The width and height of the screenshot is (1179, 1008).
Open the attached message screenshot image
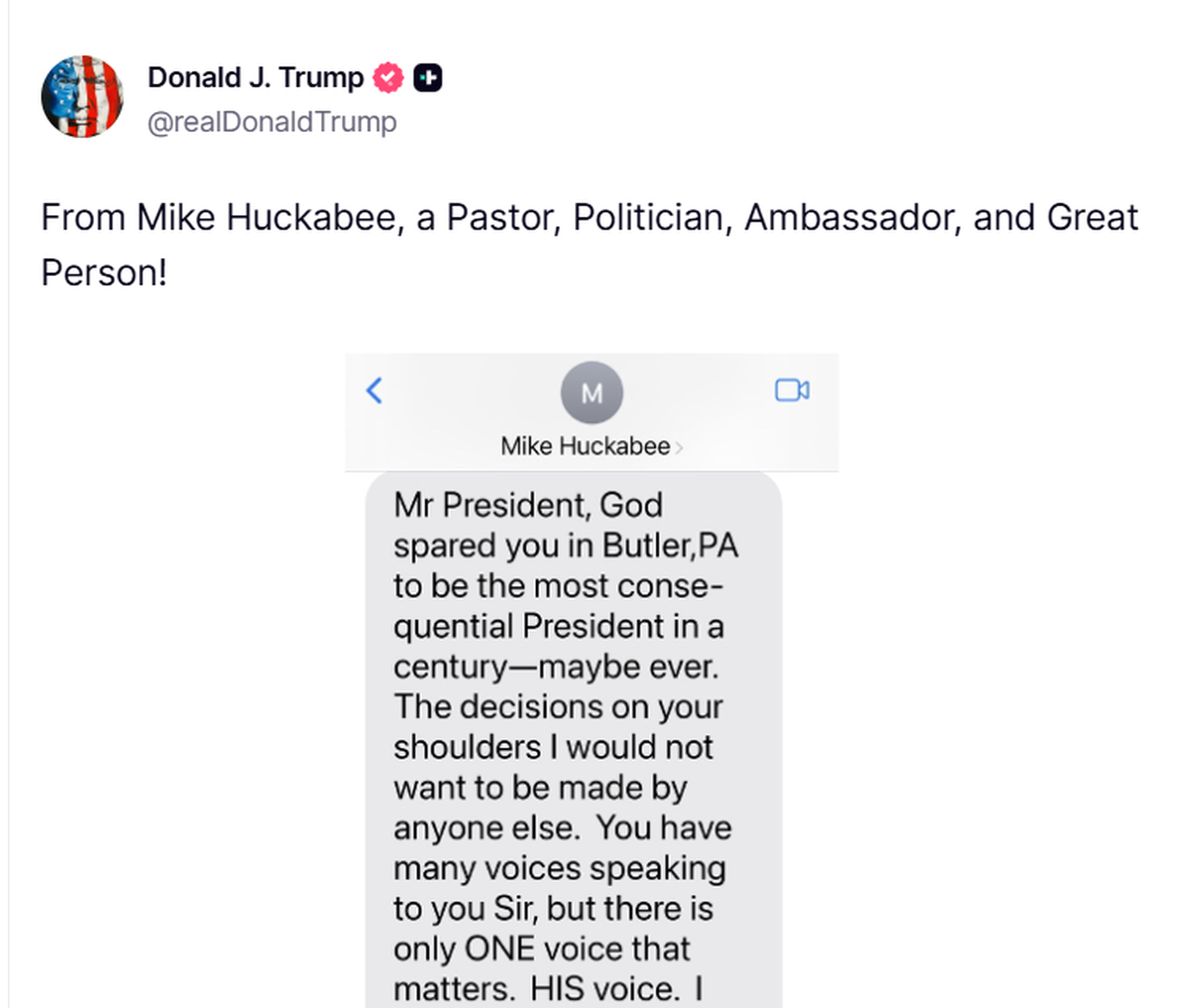(591, 690)
